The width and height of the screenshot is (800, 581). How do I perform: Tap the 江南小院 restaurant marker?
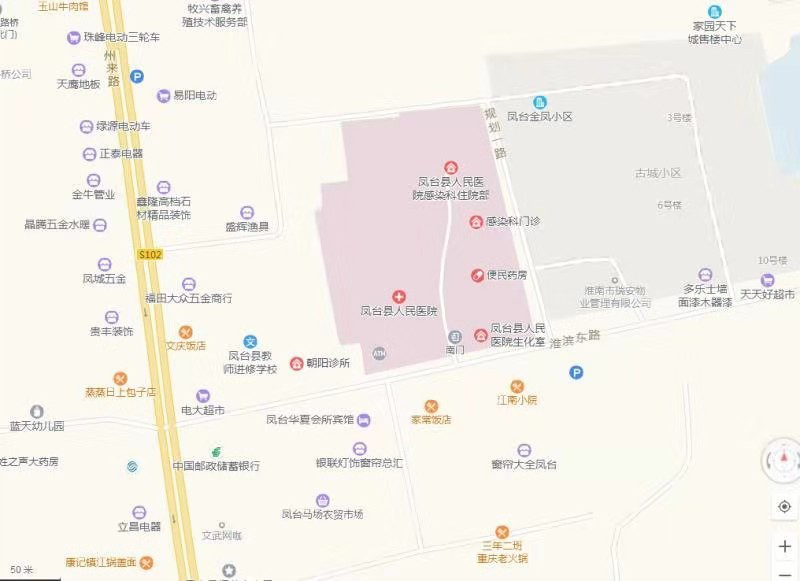517,386
